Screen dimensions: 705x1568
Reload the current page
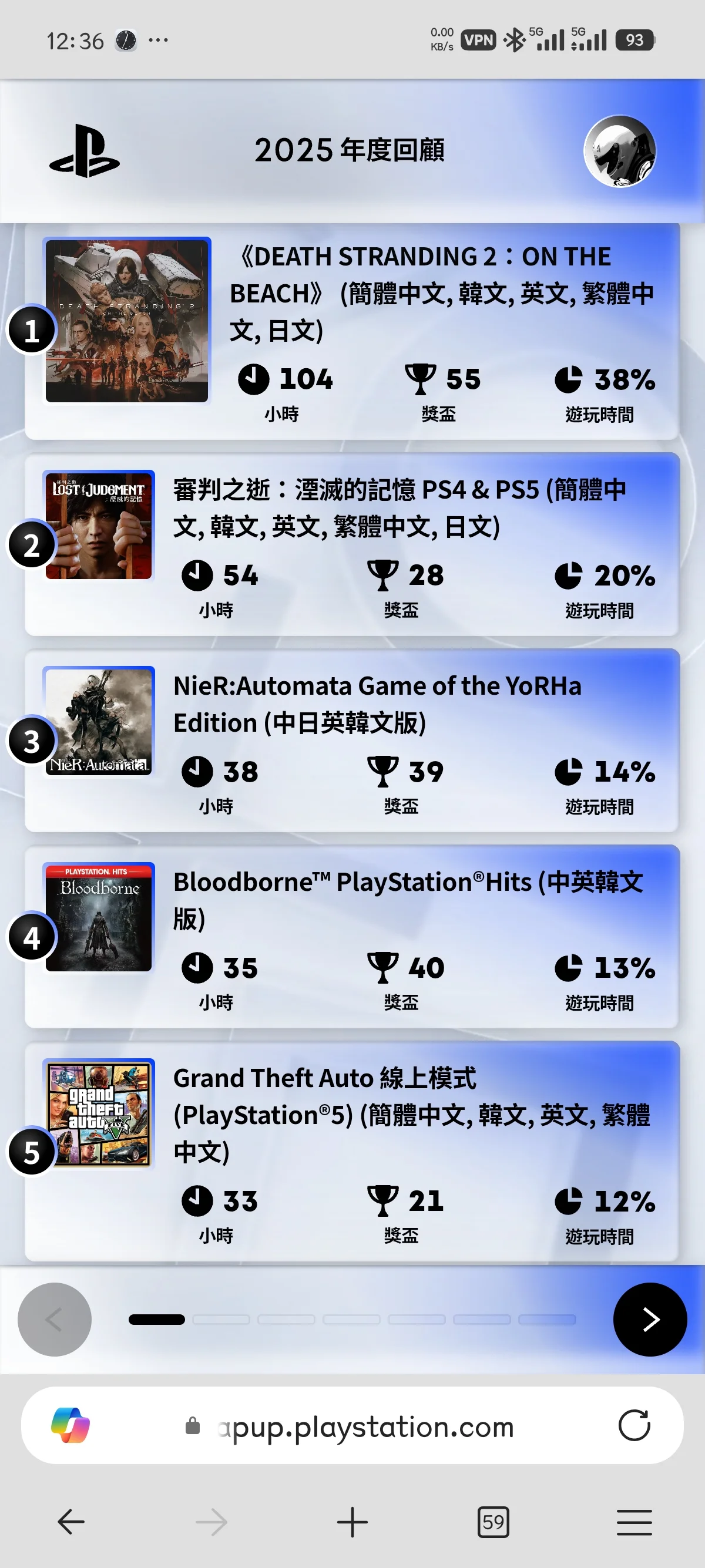click(x=634, y=1425)
